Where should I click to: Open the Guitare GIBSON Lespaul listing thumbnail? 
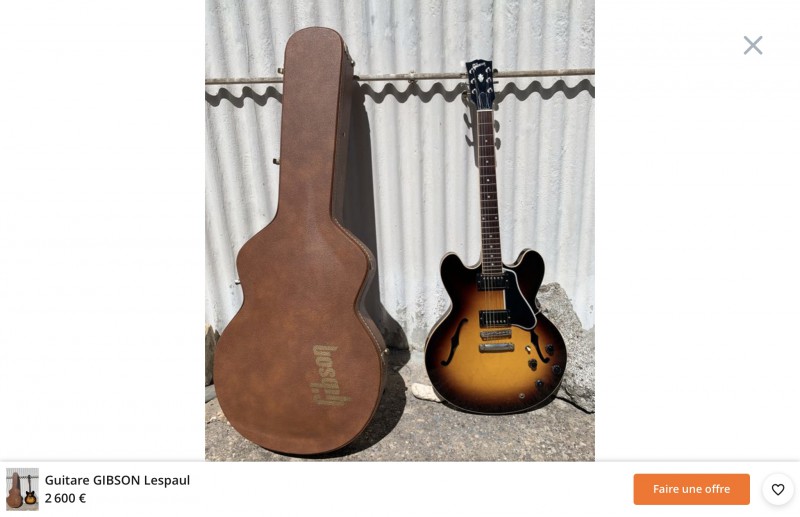coord(22,489)
